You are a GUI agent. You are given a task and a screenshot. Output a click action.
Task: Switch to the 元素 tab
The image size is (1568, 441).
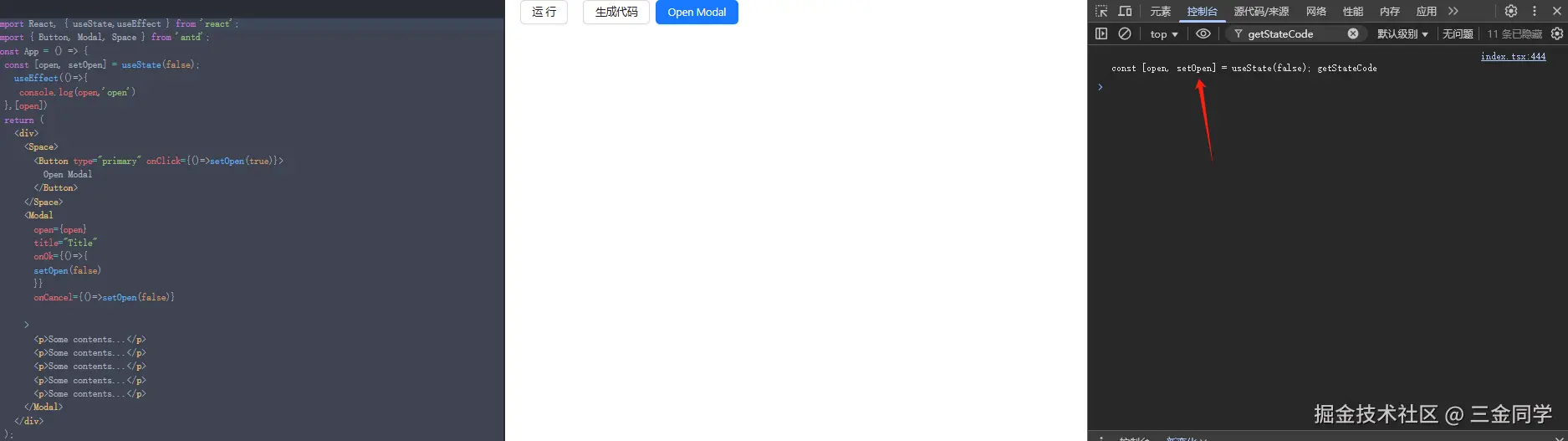click(1160, 11)
